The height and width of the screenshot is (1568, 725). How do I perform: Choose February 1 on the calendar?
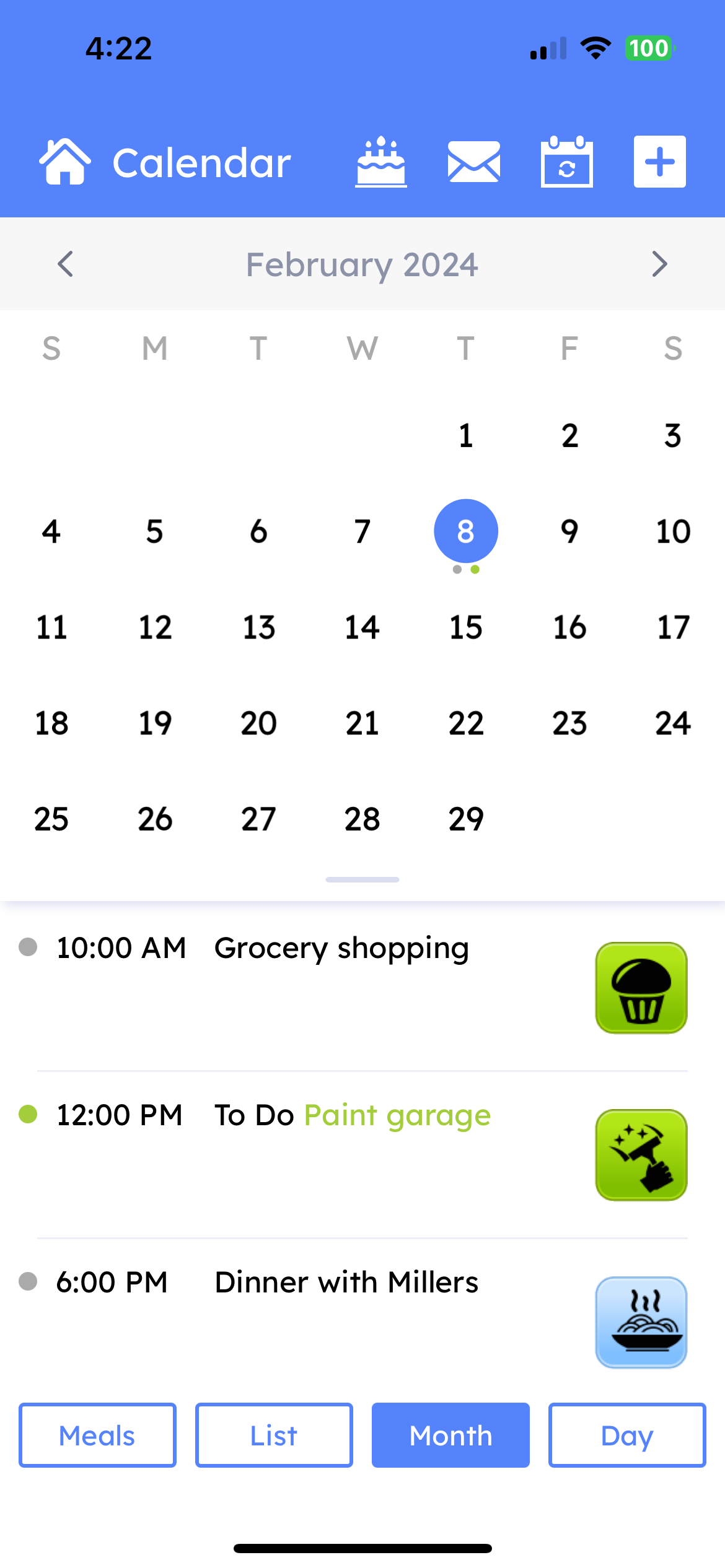pos(466,436)
